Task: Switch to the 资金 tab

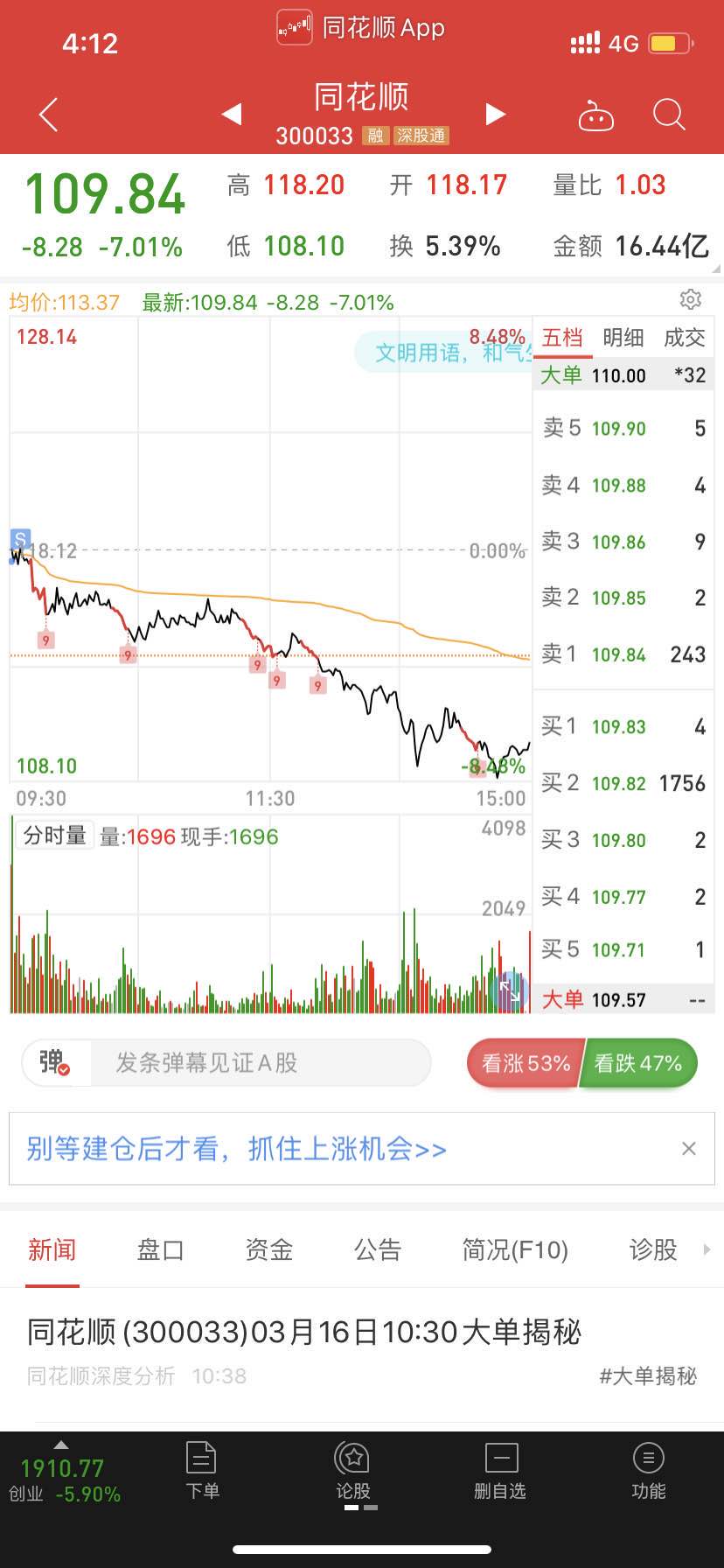Action: point(268,1250)
